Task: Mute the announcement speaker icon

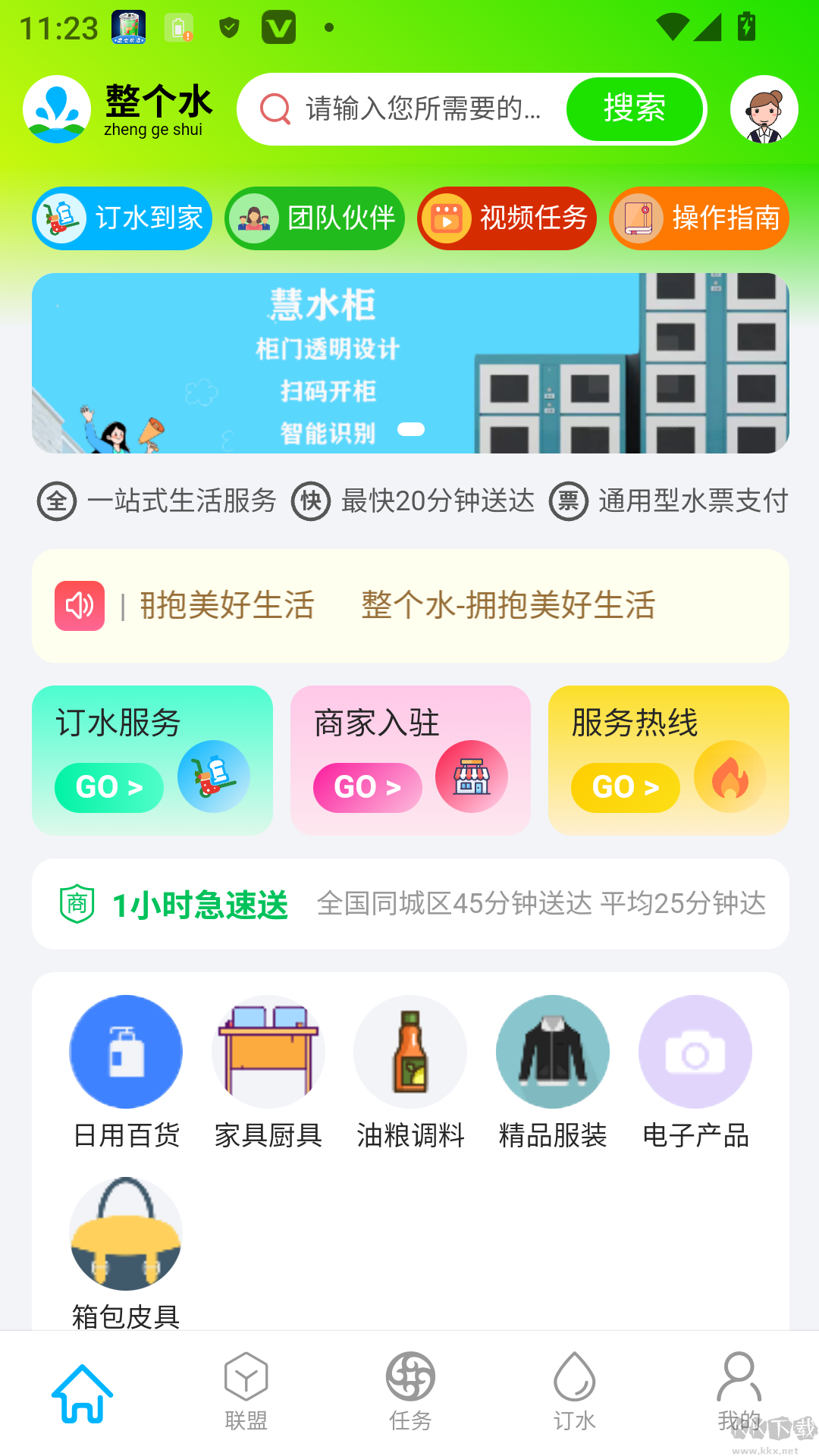Action: pos(79,605)
